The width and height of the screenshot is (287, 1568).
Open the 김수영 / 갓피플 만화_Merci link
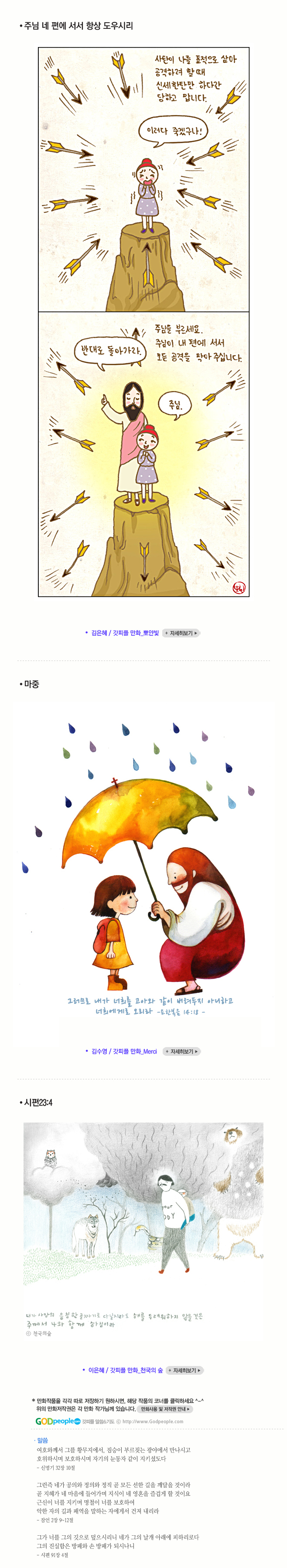coord(124,1051)
